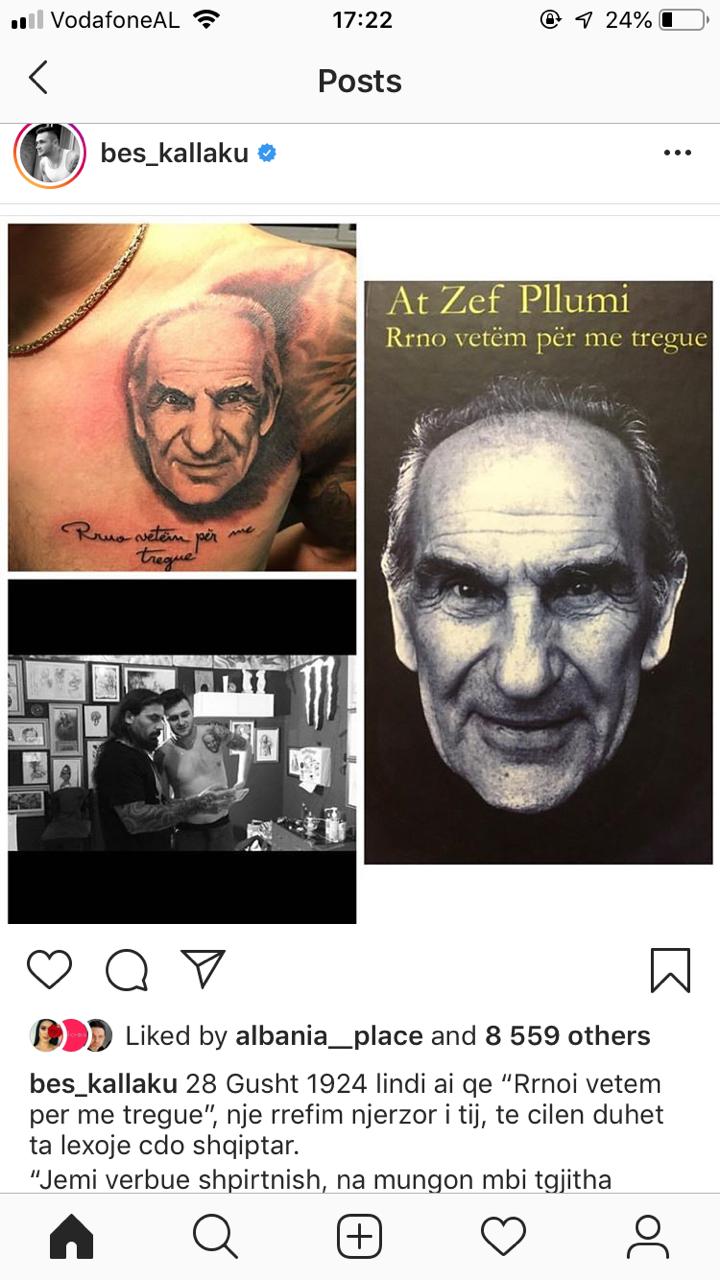Image resolution: width=720 pixels, height=1280 pixels.
Task: Bookmark this post
Action: pyautogui.click(x=670, y=969)
